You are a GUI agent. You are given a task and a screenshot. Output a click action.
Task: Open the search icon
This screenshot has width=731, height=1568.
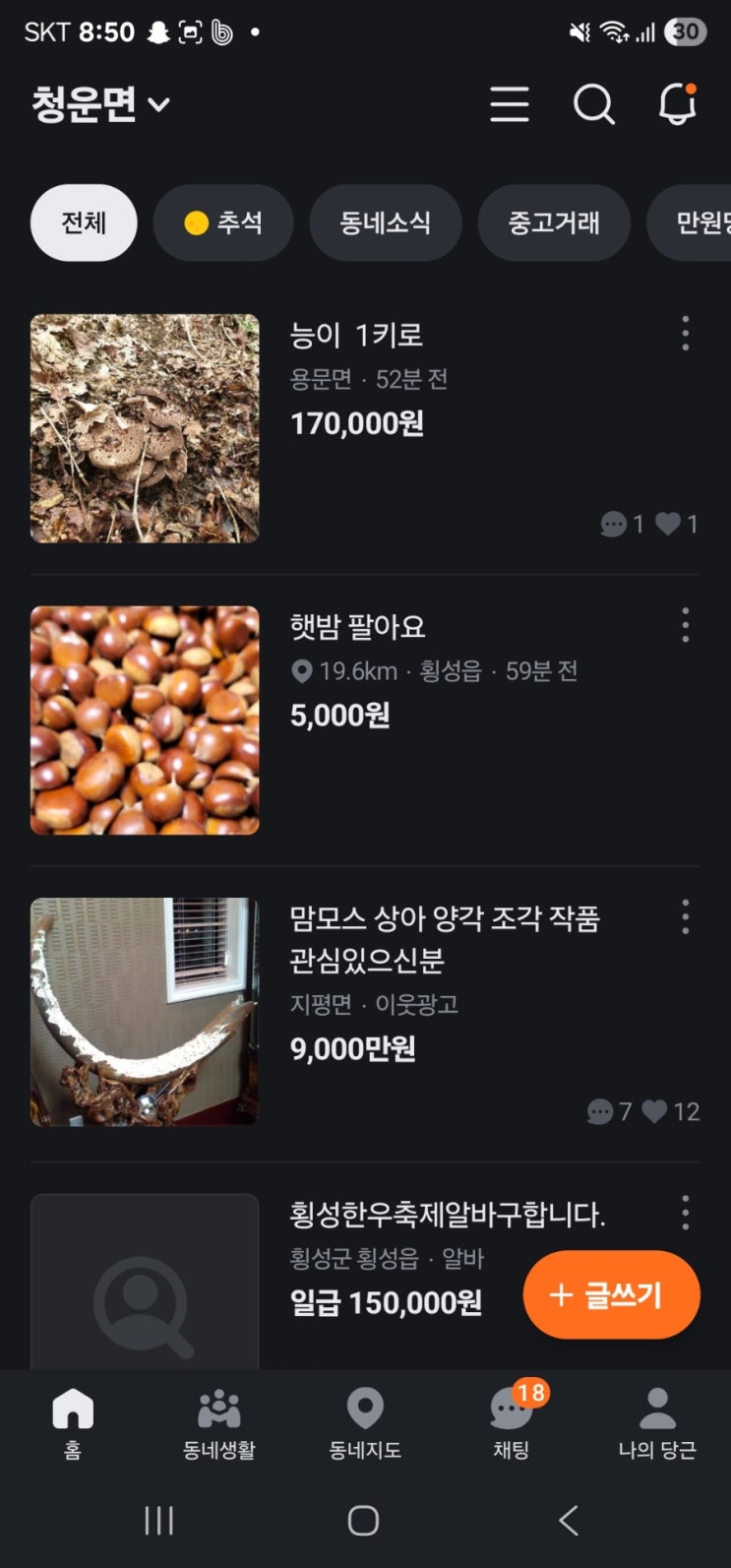pos(593,104)
